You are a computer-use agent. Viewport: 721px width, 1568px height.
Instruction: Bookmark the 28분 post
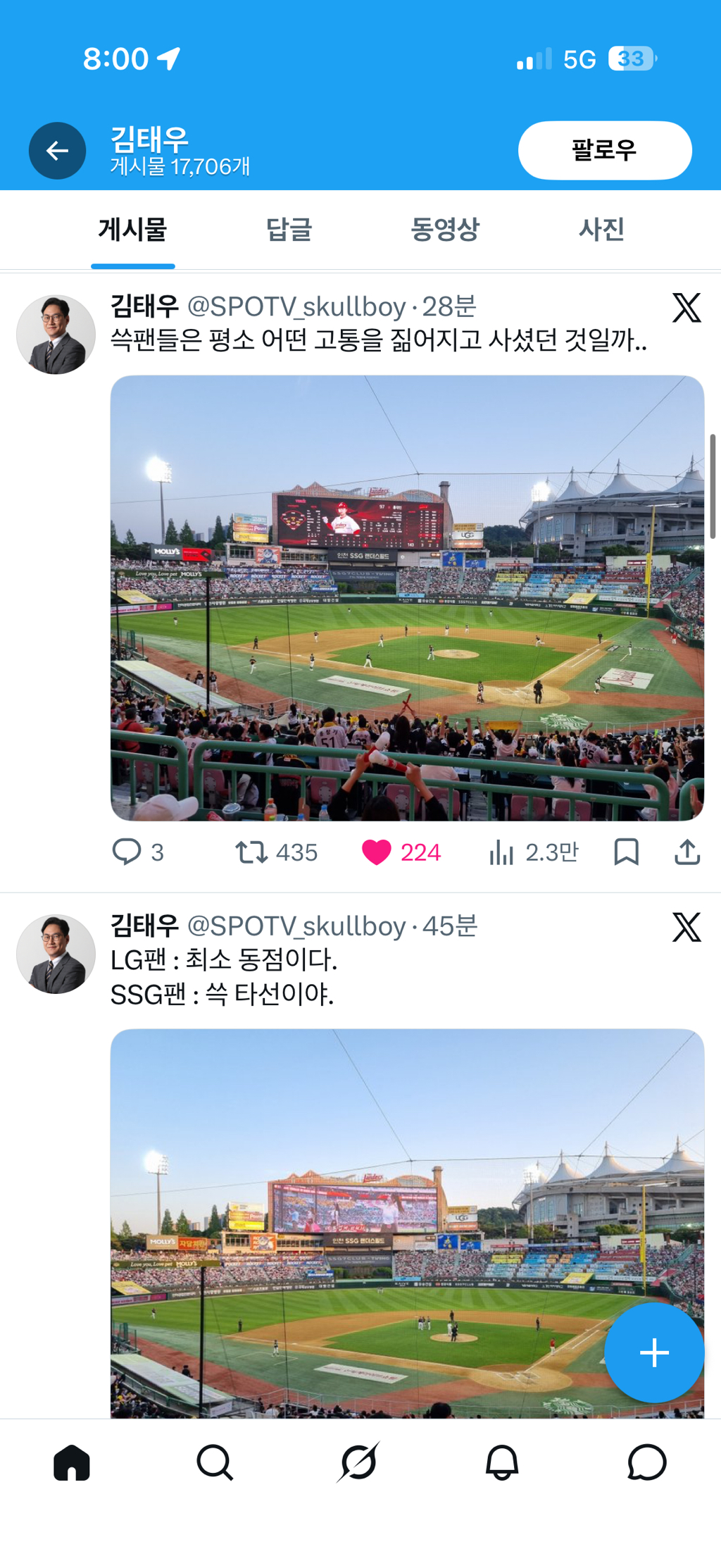pyautogui.click(x=626, y=852)
